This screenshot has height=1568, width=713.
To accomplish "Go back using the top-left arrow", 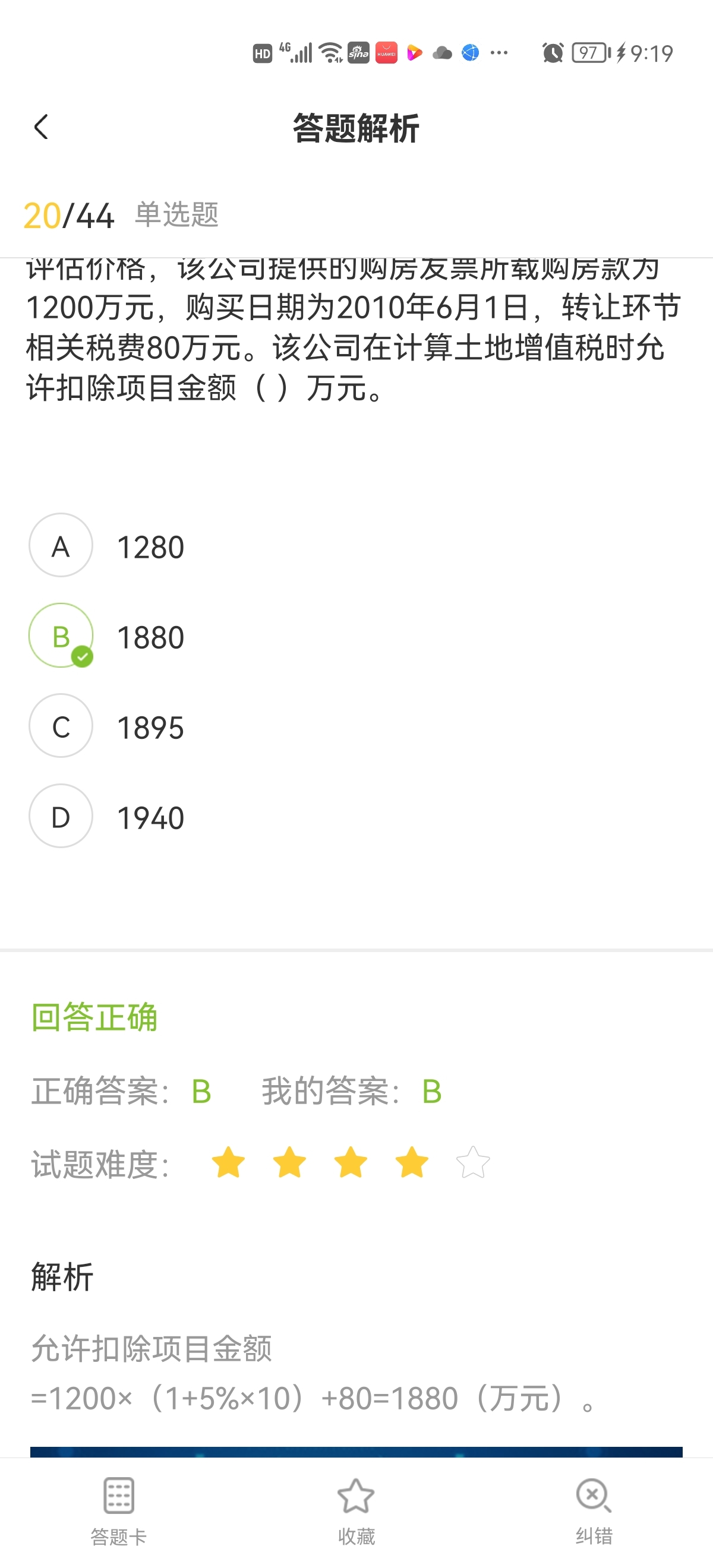I will (x=42, y=127).
